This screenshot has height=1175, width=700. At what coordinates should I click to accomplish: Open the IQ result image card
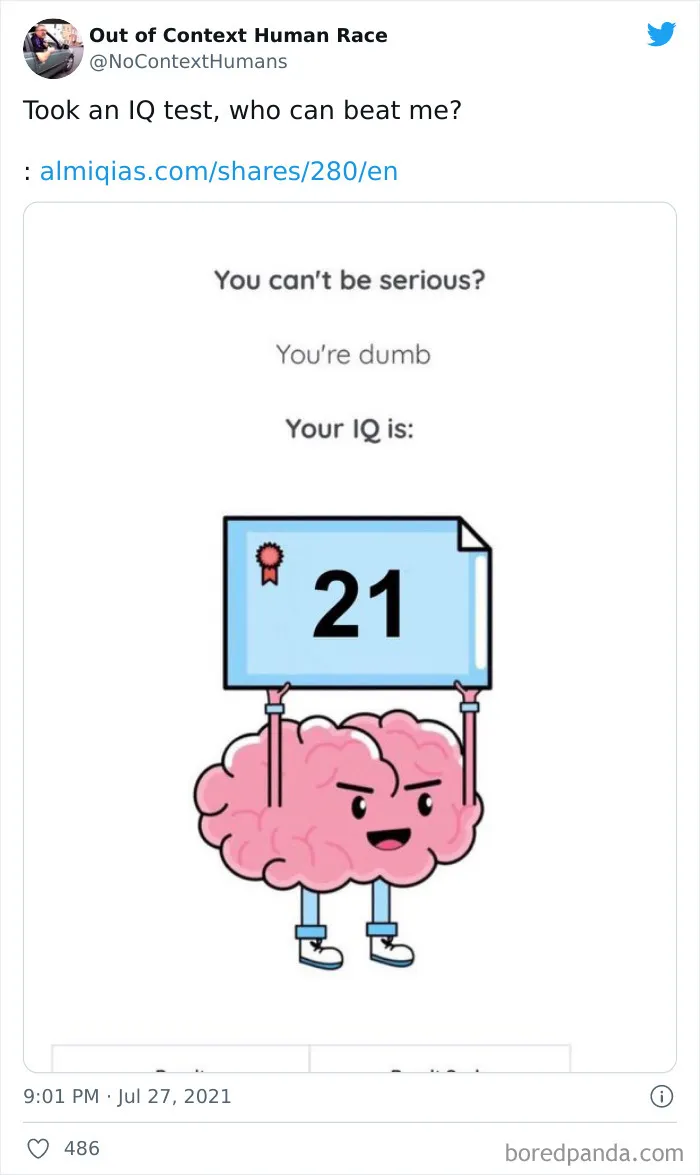(x=350, y=637)
